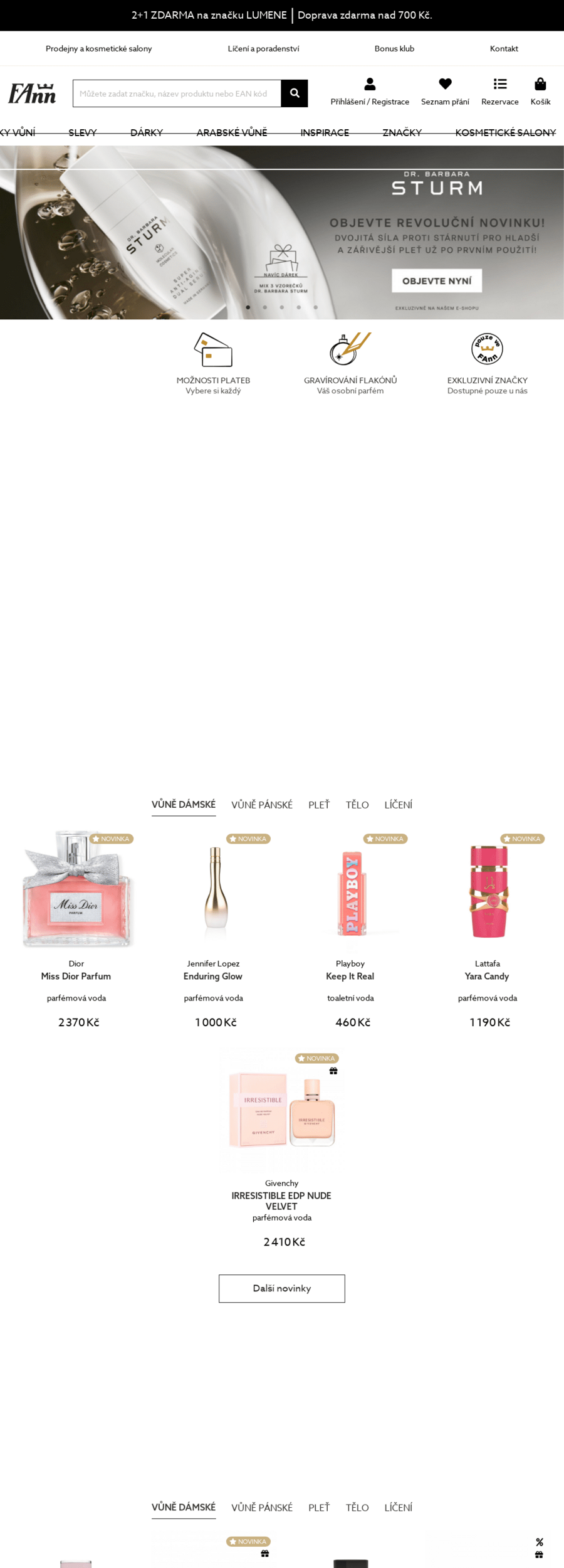Open Seznam přání wishlist
This screenshot has height=1568, width=564.
[x=445, y=92]
